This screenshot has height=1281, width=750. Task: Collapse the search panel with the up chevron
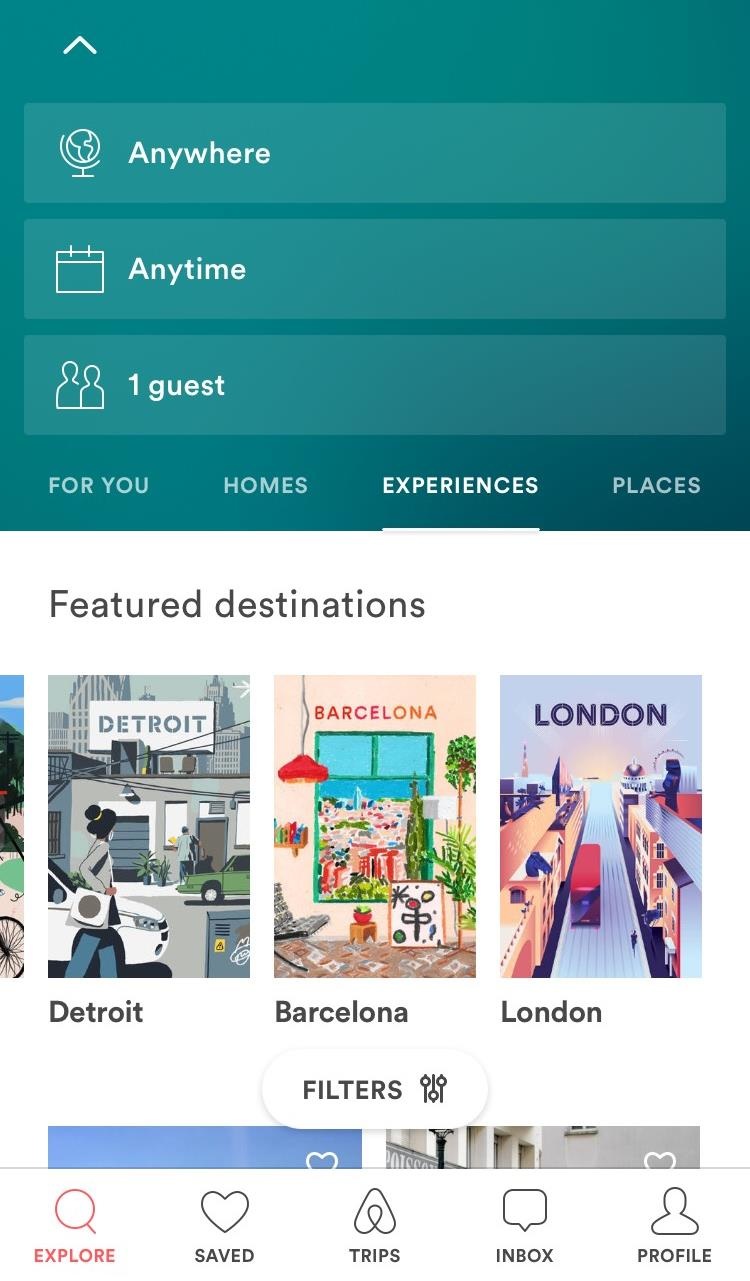pos(80,45)
